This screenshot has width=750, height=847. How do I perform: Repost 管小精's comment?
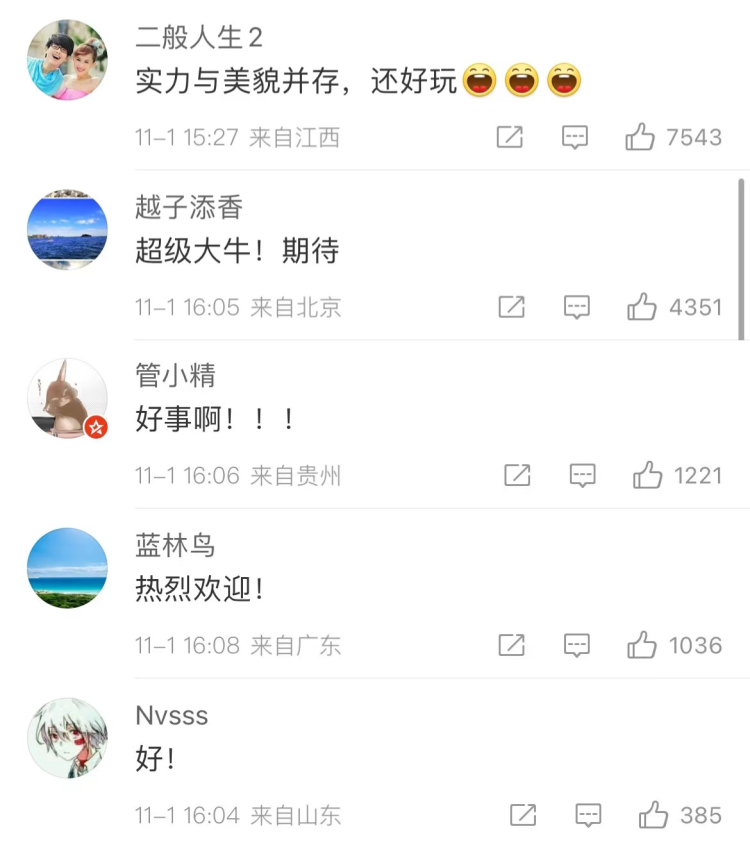517,475
